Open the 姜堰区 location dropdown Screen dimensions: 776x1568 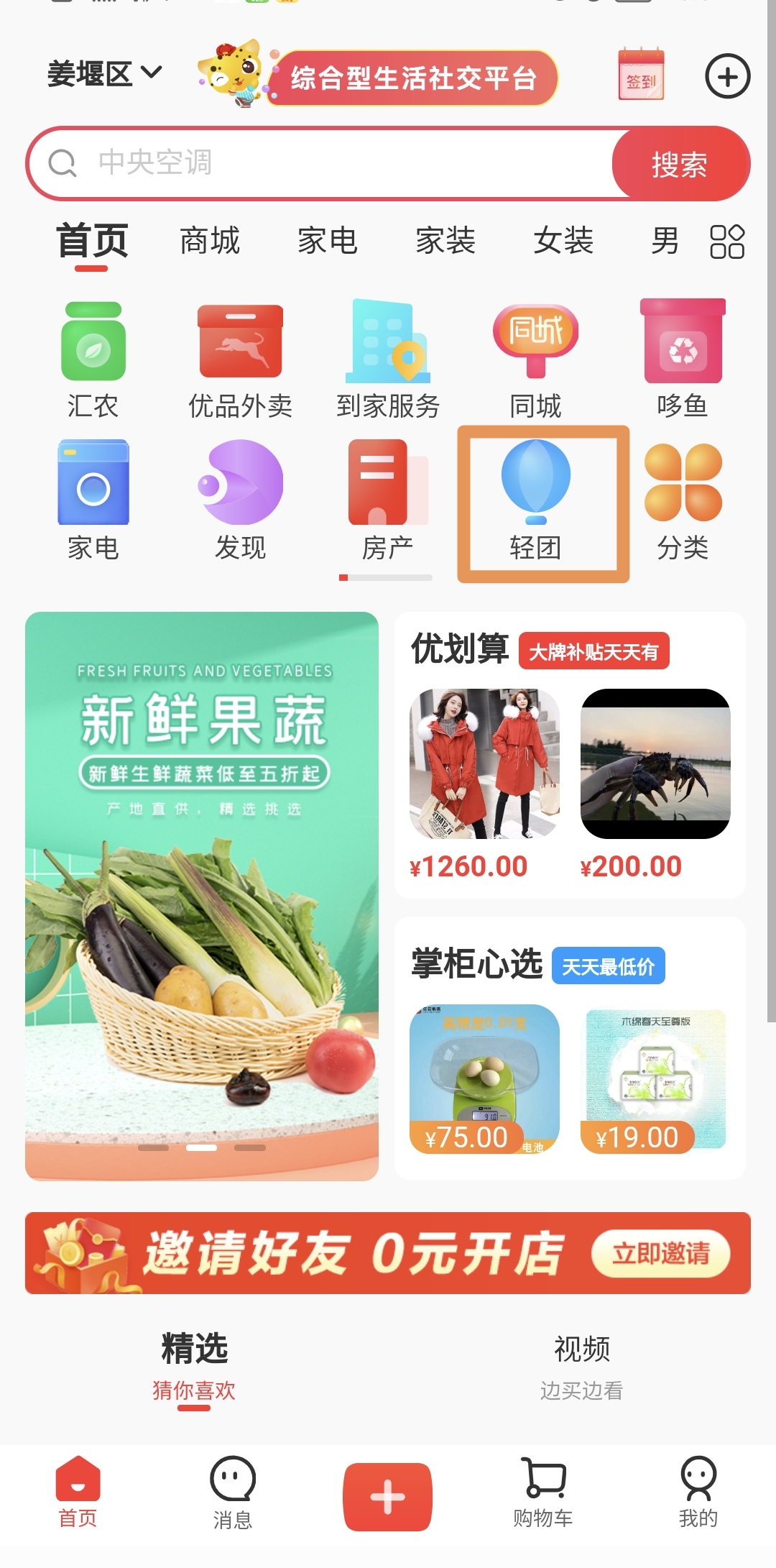click(104, 74)
